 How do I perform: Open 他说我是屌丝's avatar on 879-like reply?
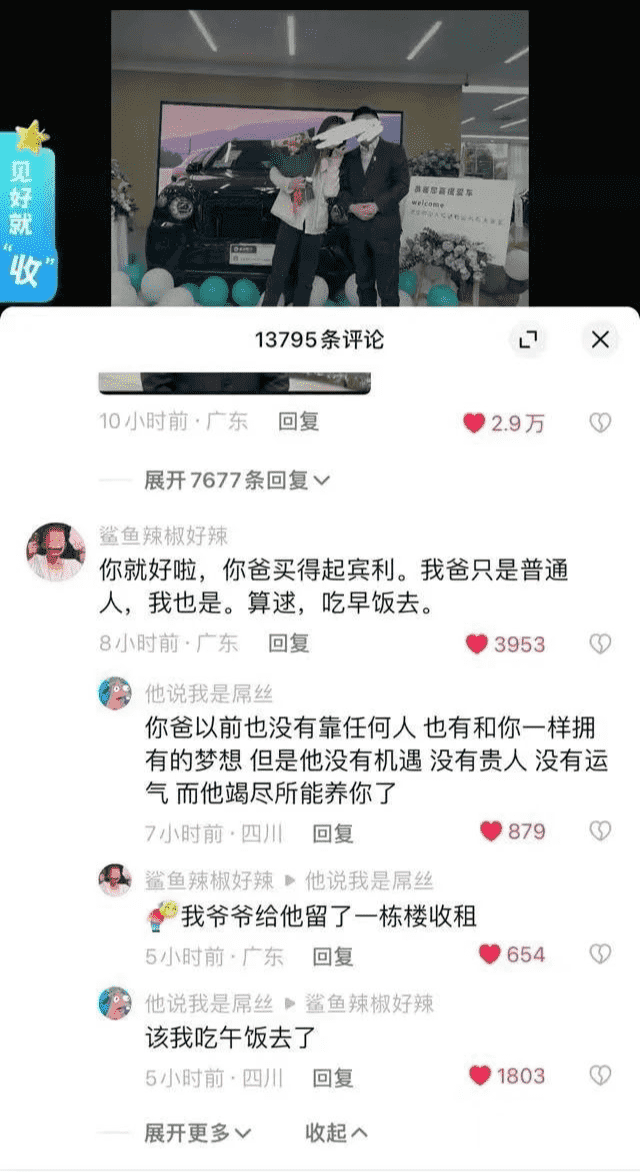pos(114,693)
